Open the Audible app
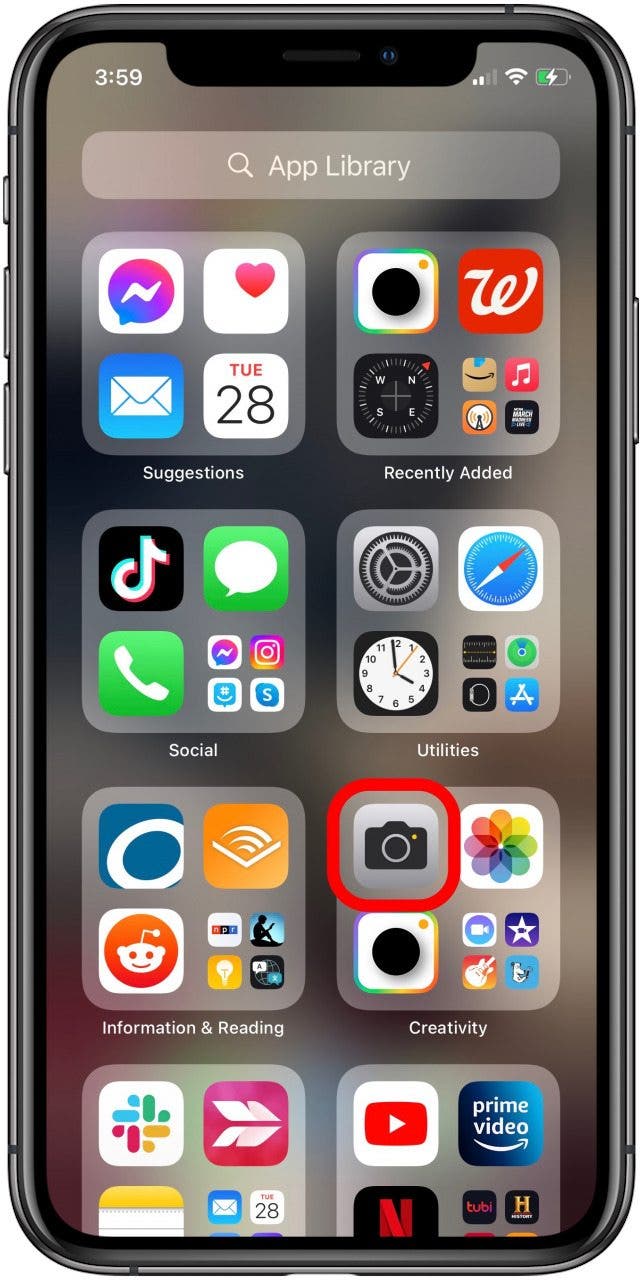 pos(246,846)
